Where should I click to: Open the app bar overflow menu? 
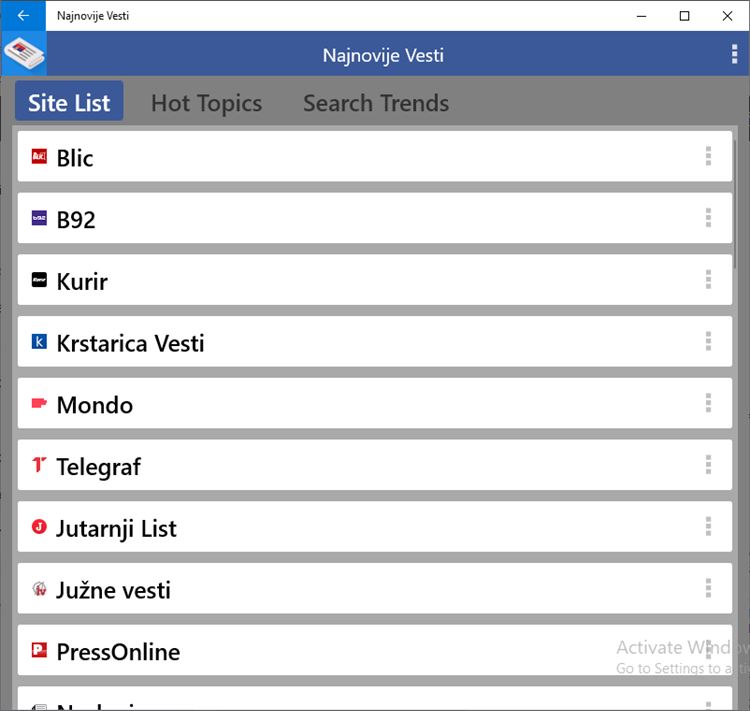coord(735,55)
